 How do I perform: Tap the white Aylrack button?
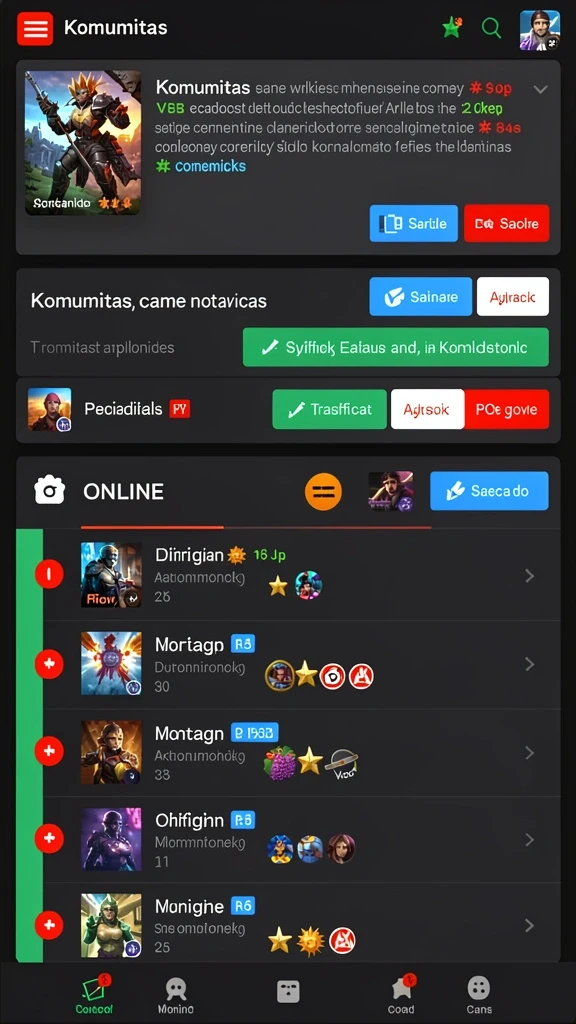(513, 296)
